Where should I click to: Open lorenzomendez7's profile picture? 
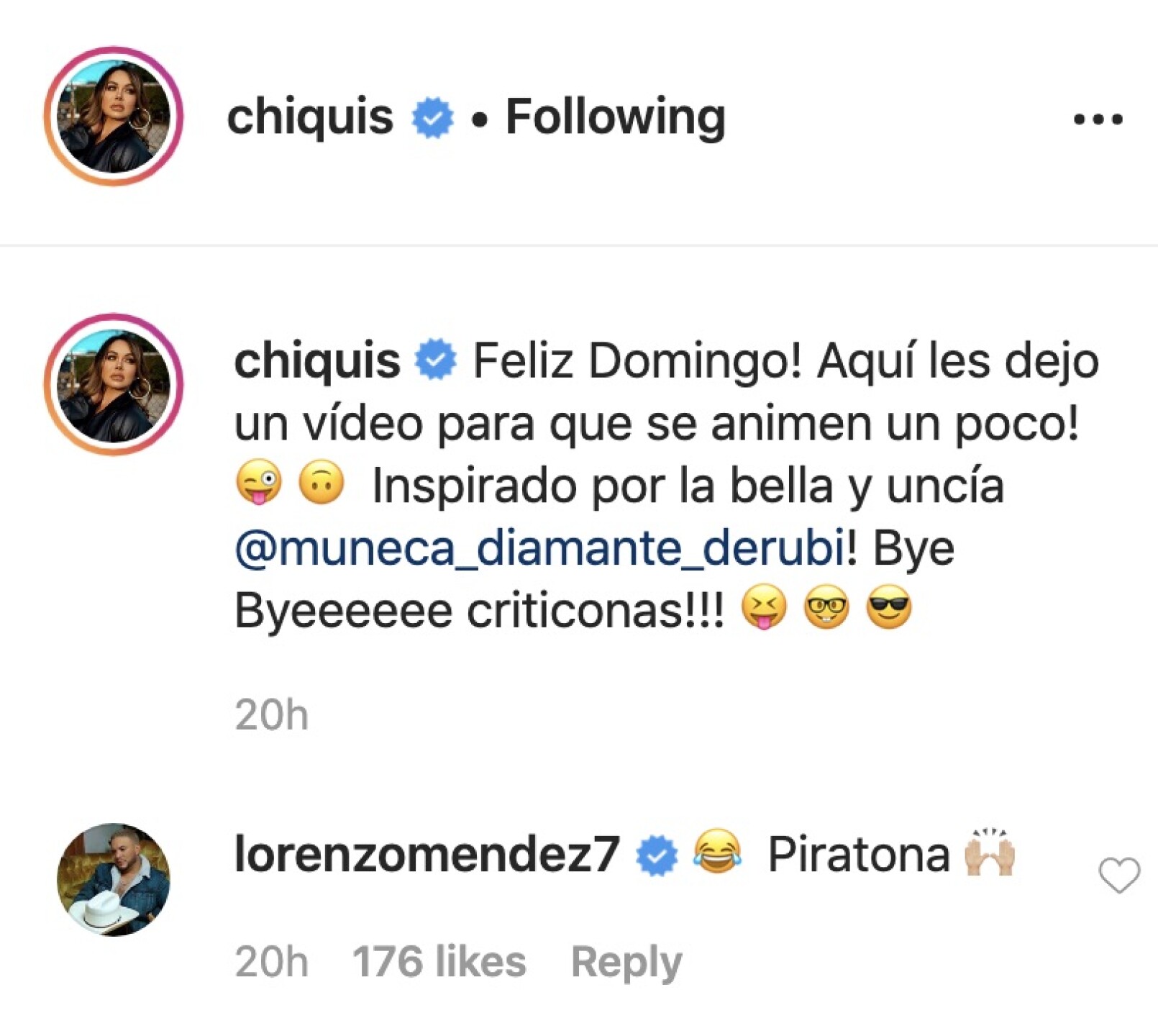[x=114, y=879]
